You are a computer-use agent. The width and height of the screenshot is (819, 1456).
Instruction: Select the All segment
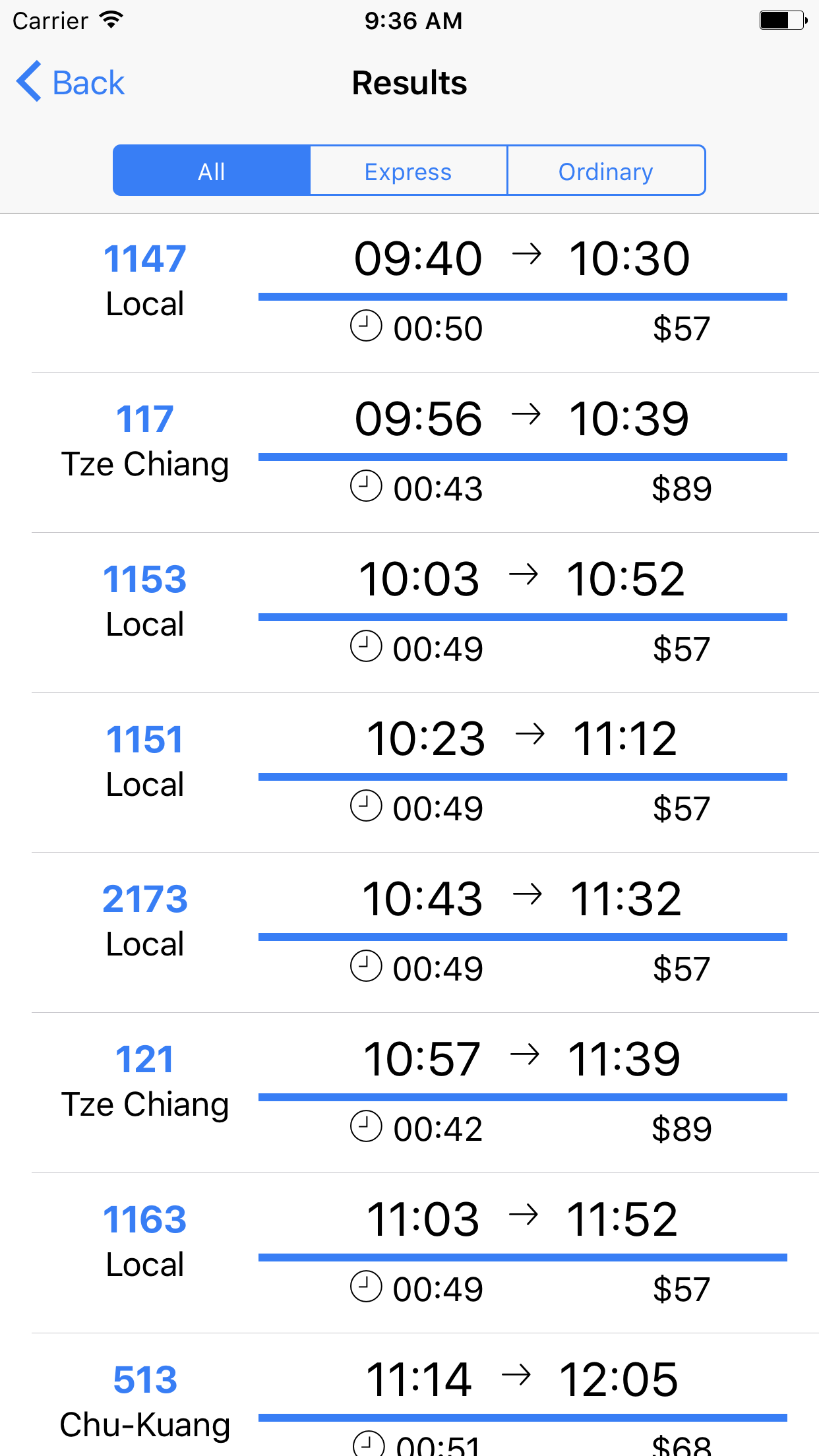click(212, 171)
